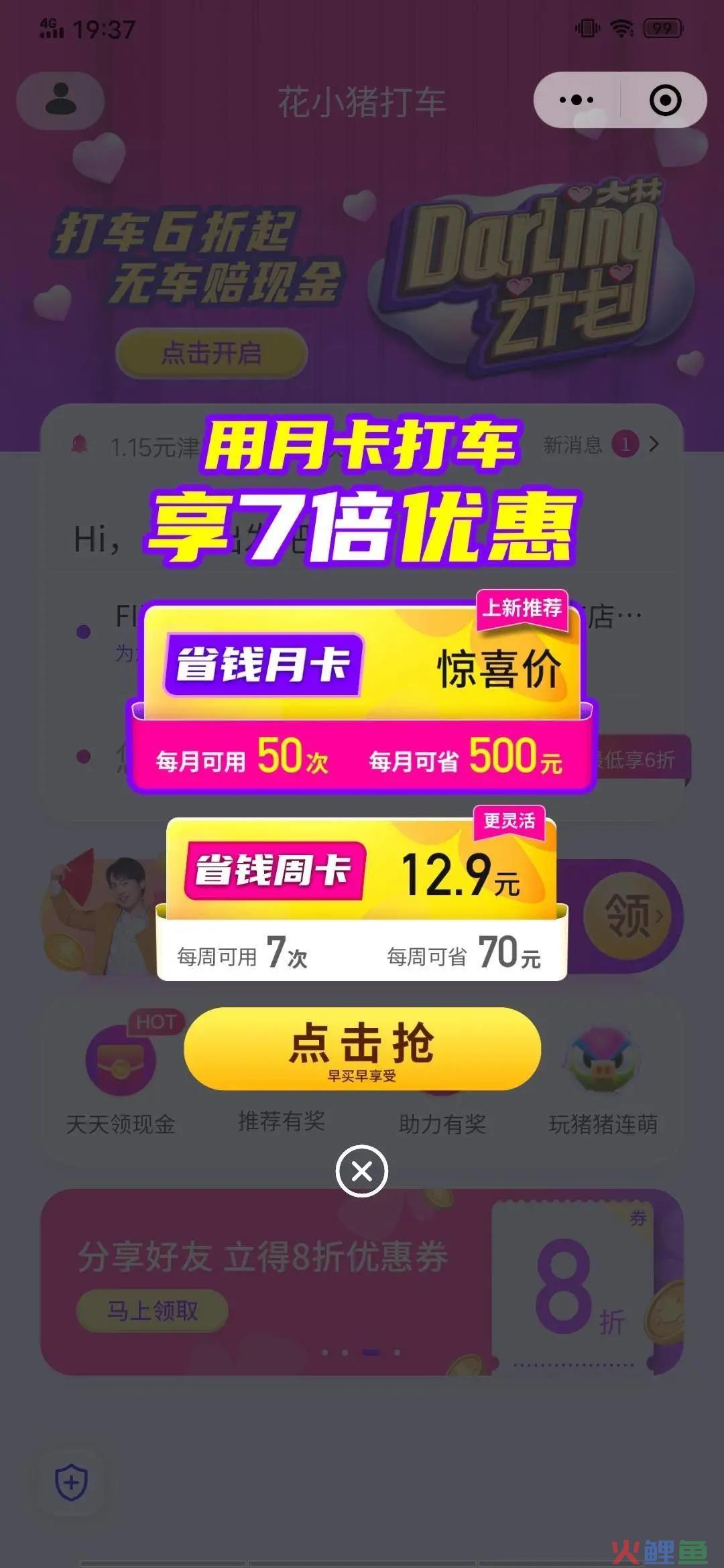Tap the 点击抢 button
Screen dimensions: 724x1568
(362, 1049)
